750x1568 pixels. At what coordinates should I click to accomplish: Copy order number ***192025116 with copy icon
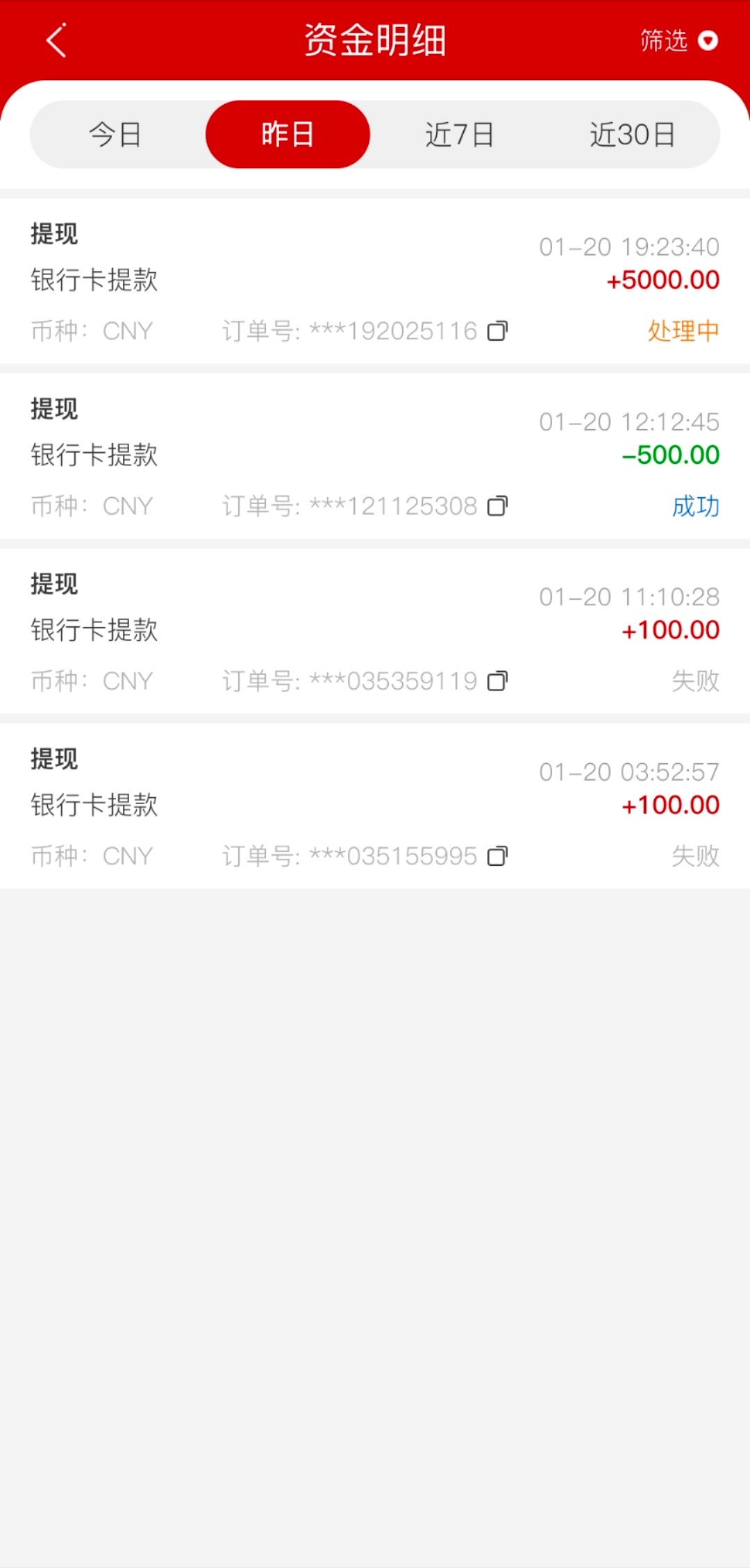[497, 332]
